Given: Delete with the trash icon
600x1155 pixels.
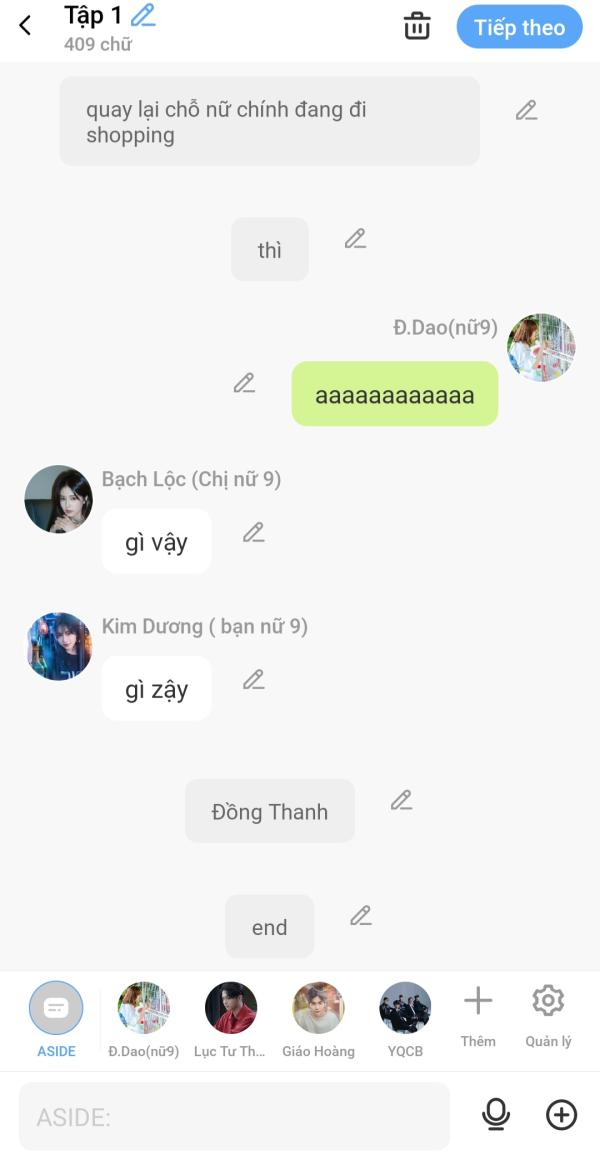Looking at the screenshot, I should [417, 27].
